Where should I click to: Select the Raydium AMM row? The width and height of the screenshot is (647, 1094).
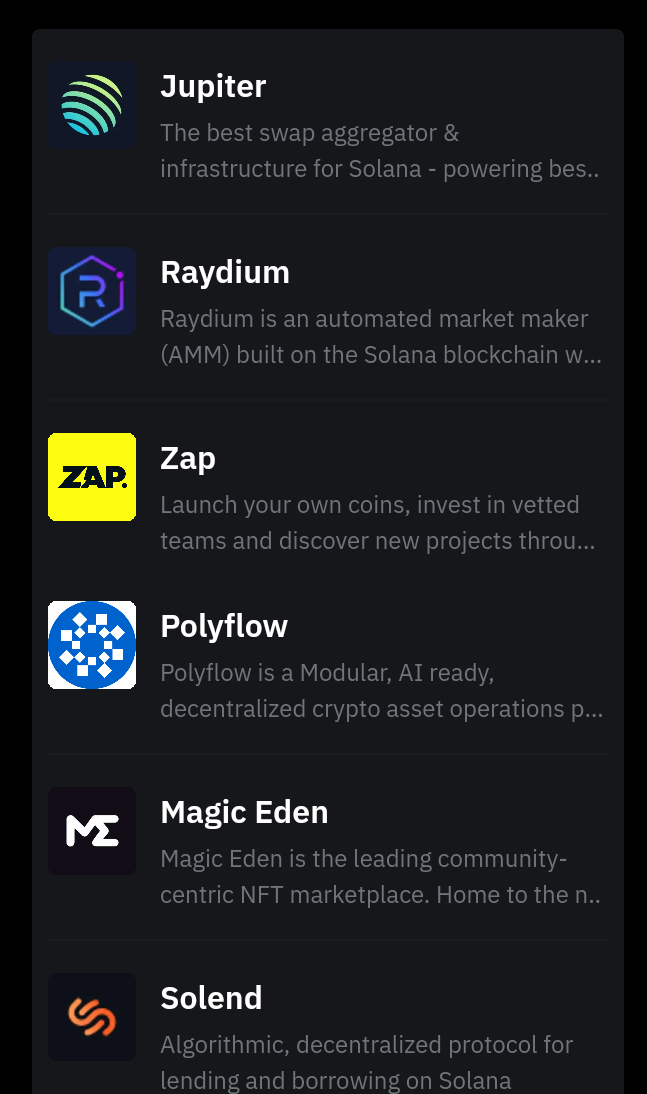327,308
